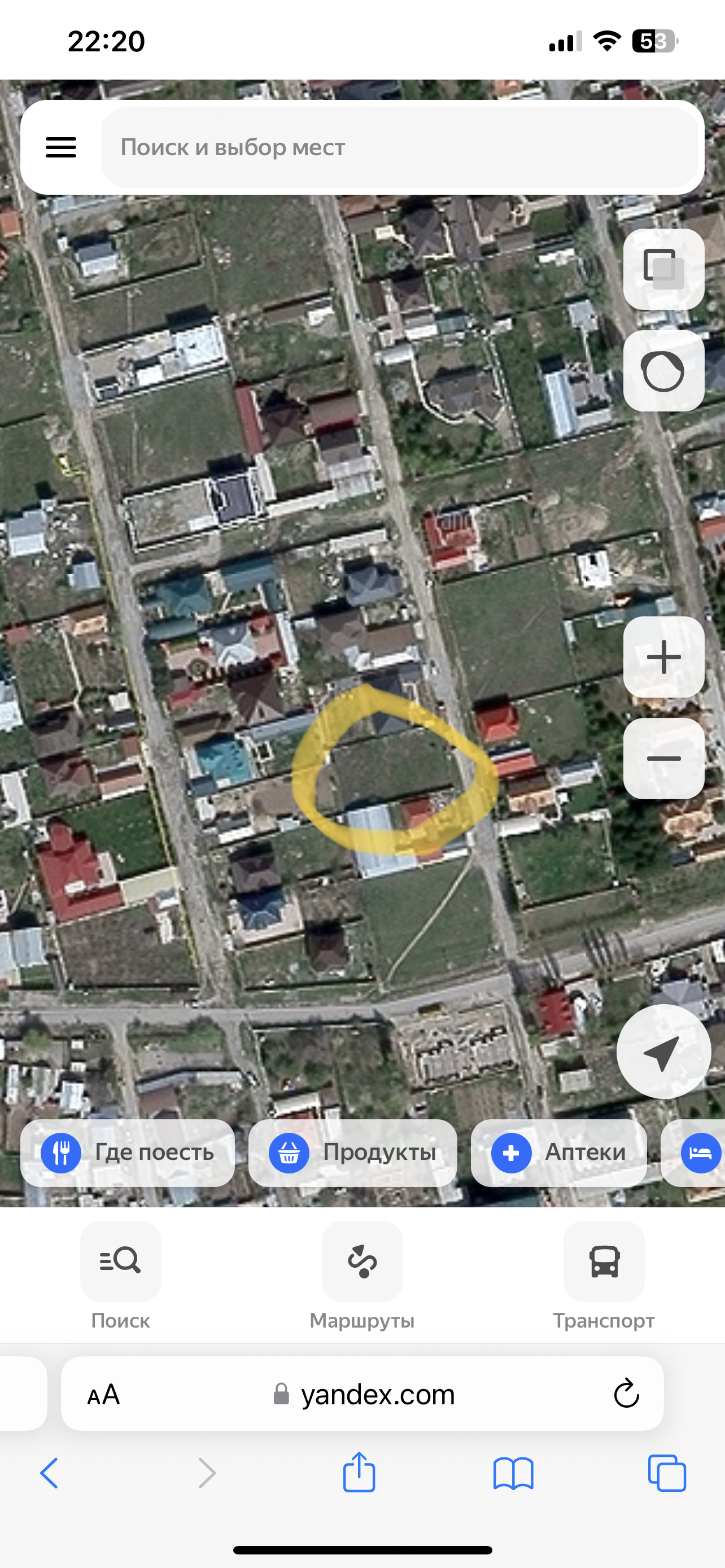This screenshot has height=1568, width=725.
Task: Open Safari's AA page settings
Action: point(103,1394)
